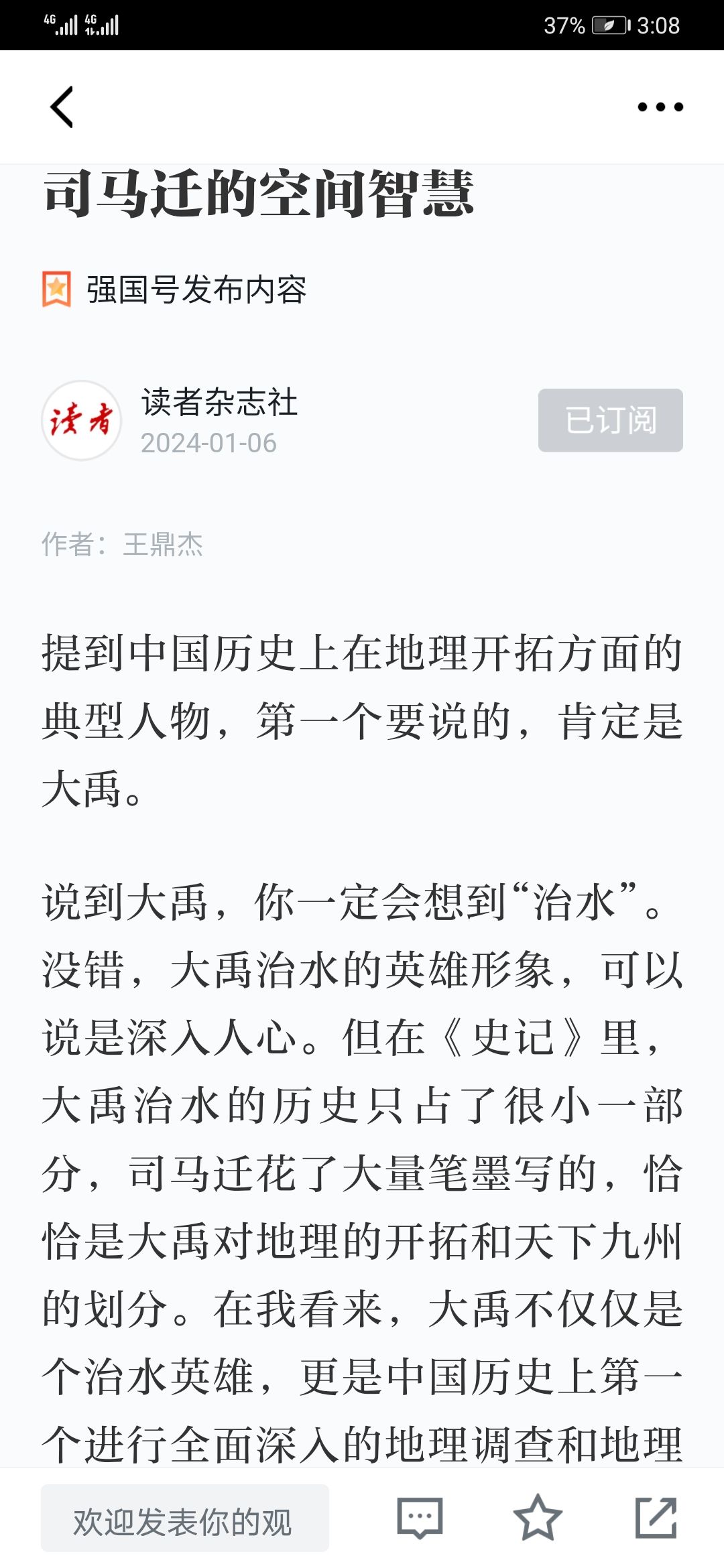The height and width of the screenshot is (1568, 724).
Task: View comments via the speech bubble icon
Action: (x=420, y=1518)
